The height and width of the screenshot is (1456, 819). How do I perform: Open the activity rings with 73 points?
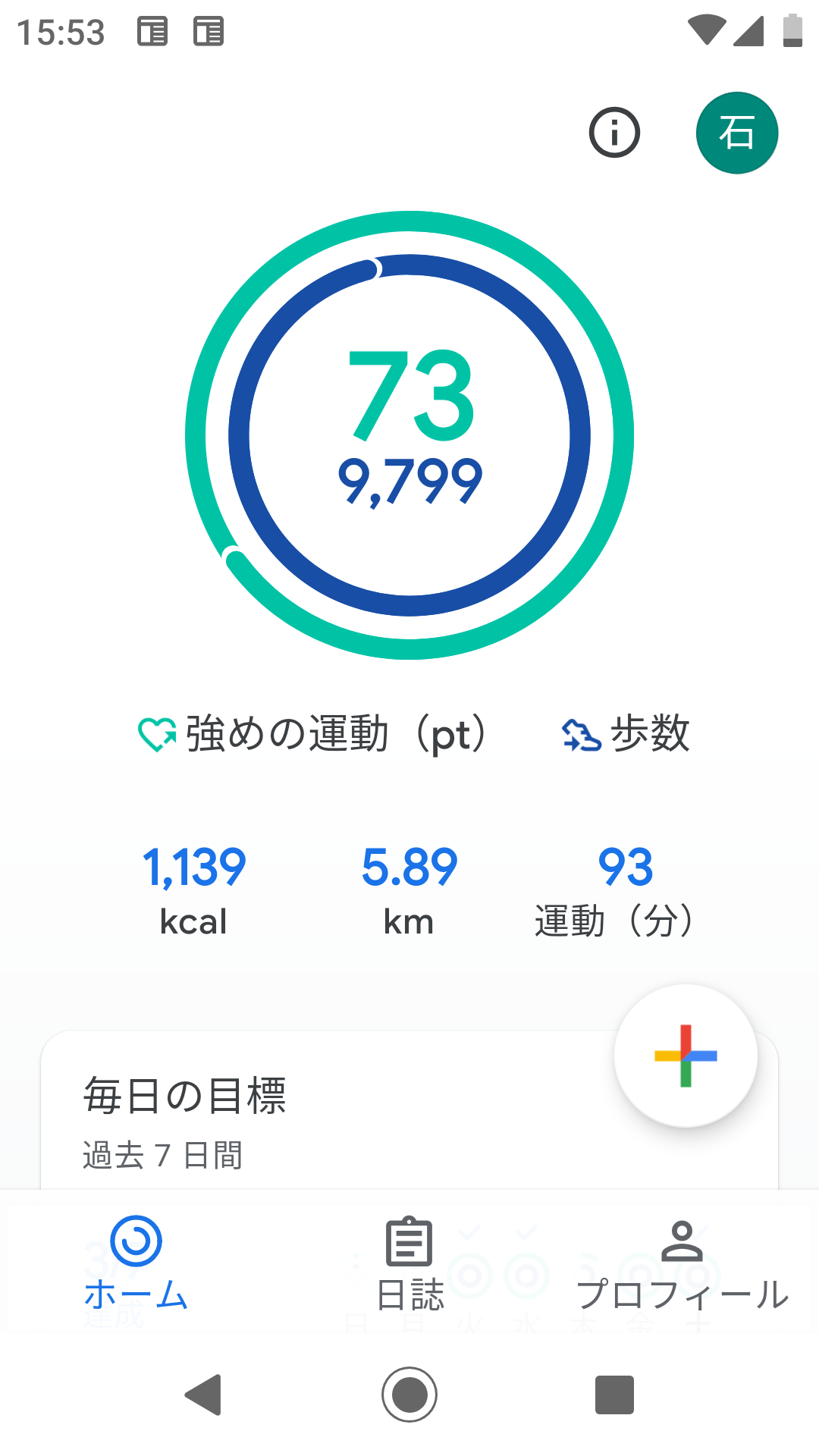(409, 435)
